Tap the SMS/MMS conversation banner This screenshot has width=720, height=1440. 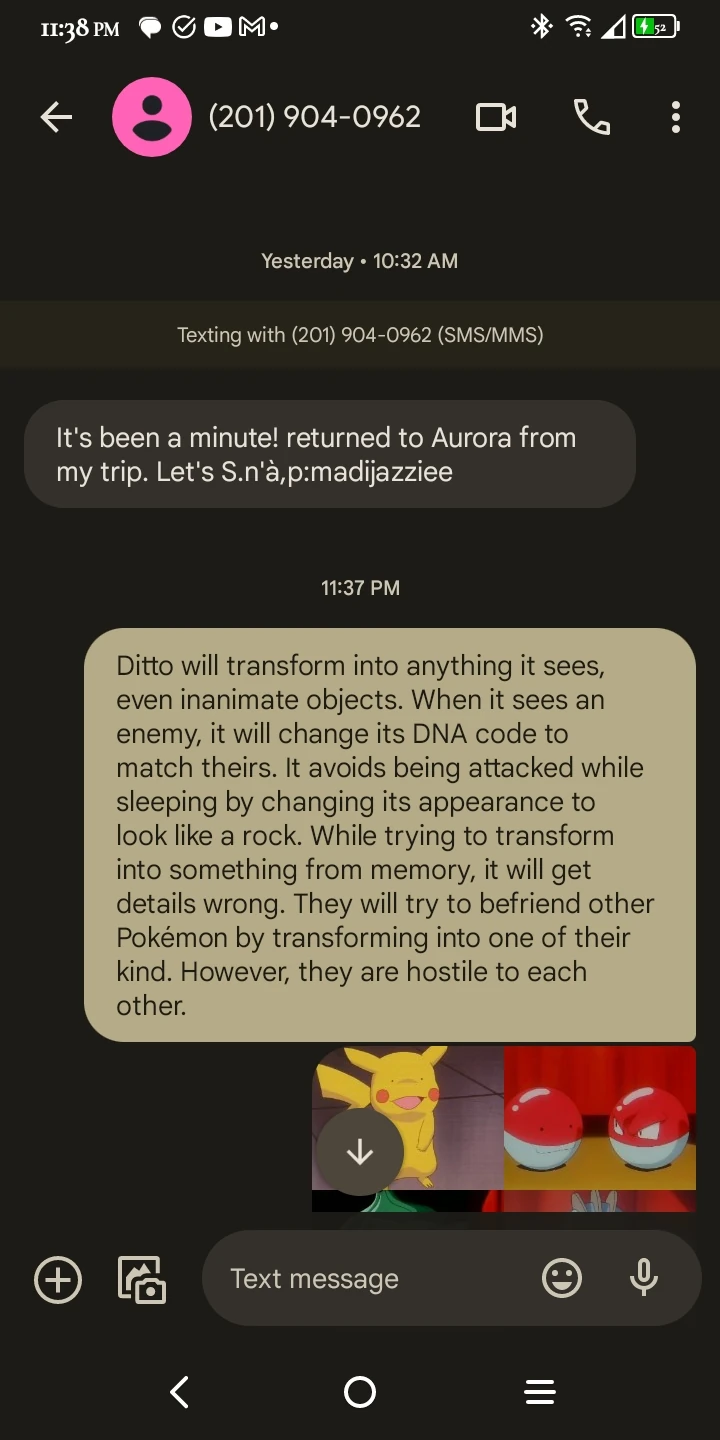(360, 334)
